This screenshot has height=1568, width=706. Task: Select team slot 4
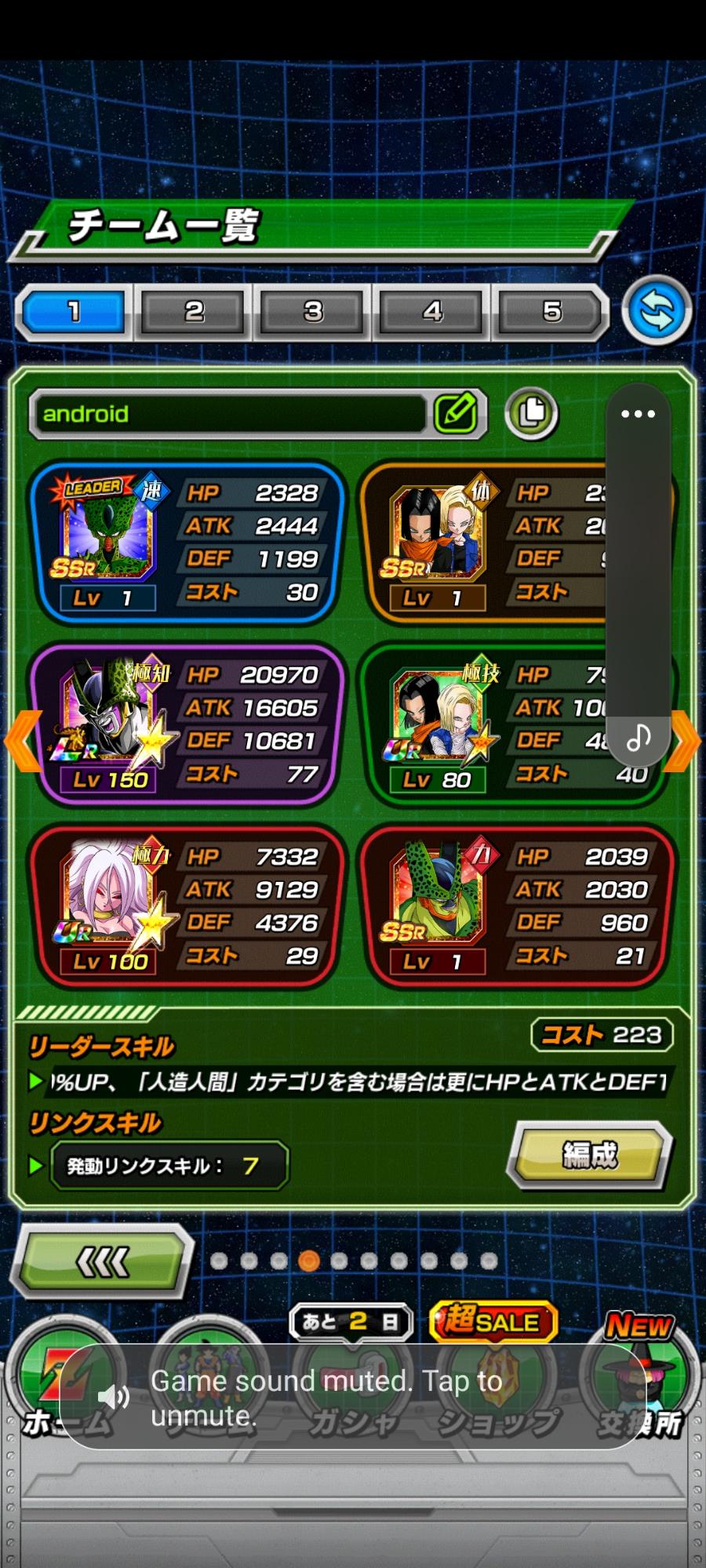(x=432, y=312)
